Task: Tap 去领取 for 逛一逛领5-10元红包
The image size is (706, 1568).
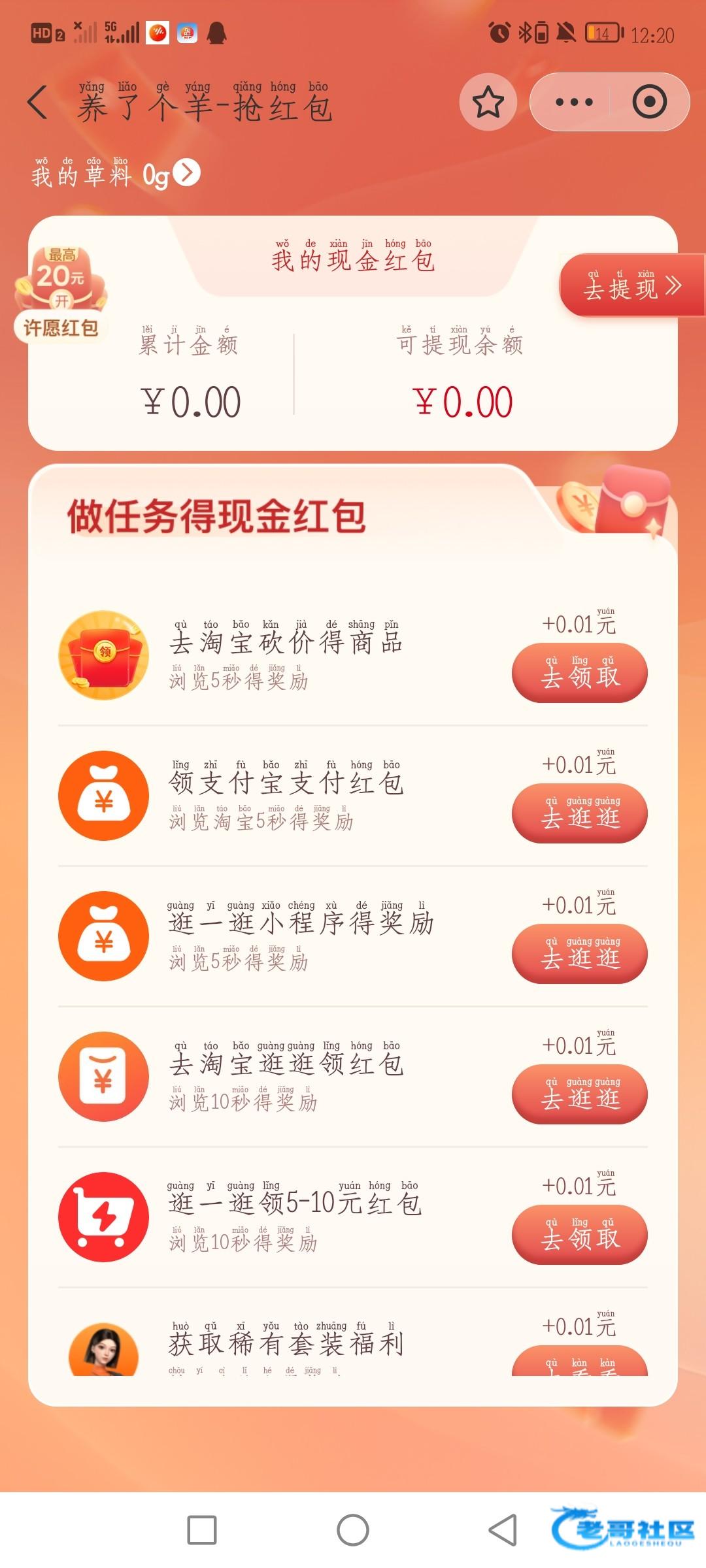Action: tap(579, 1235)
